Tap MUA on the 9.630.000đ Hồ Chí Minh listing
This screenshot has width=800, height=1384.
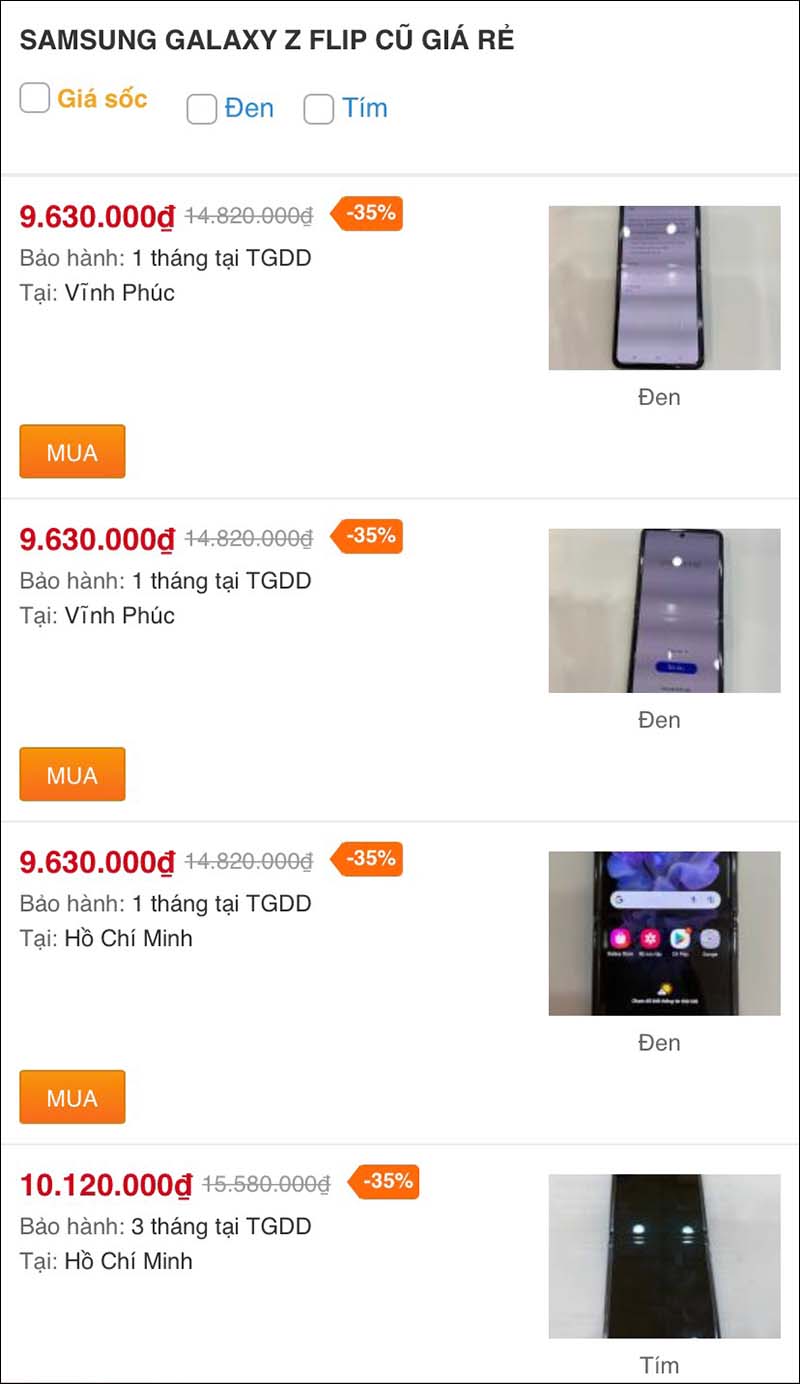coord(72,1097)
